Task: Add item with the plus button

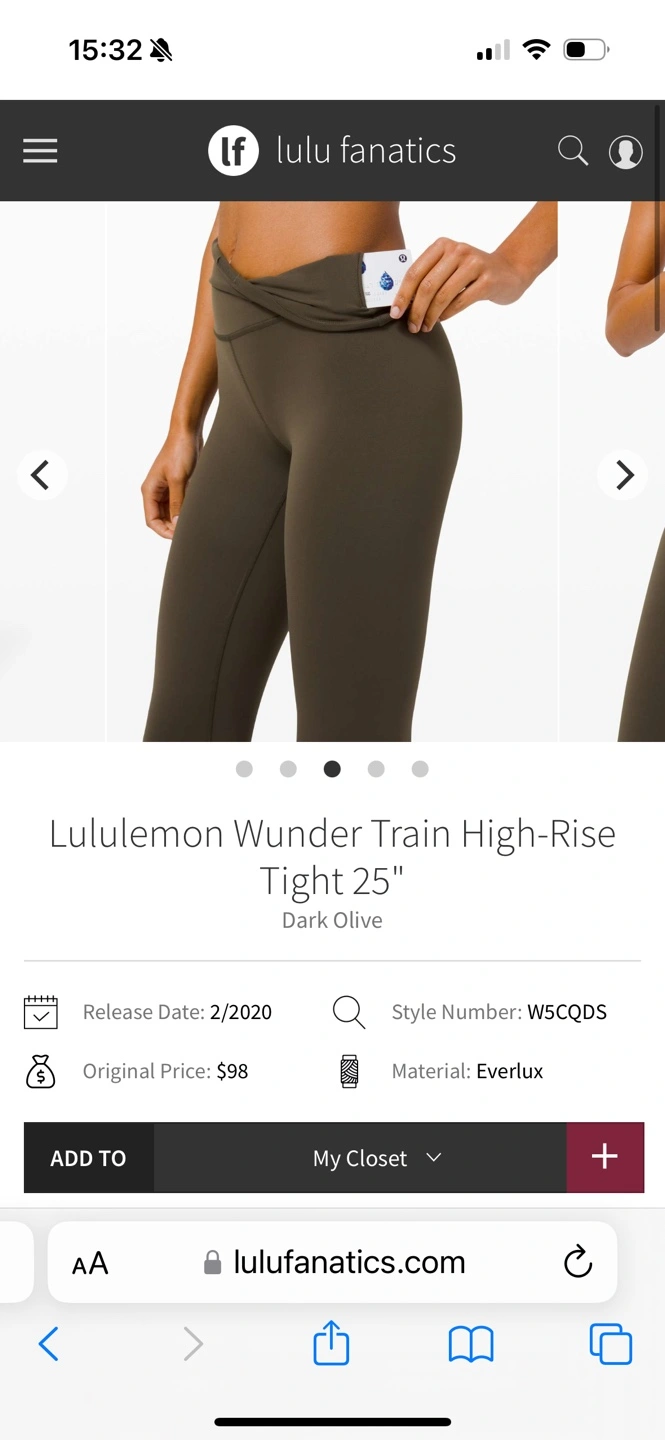Action: click(605, 1158)
